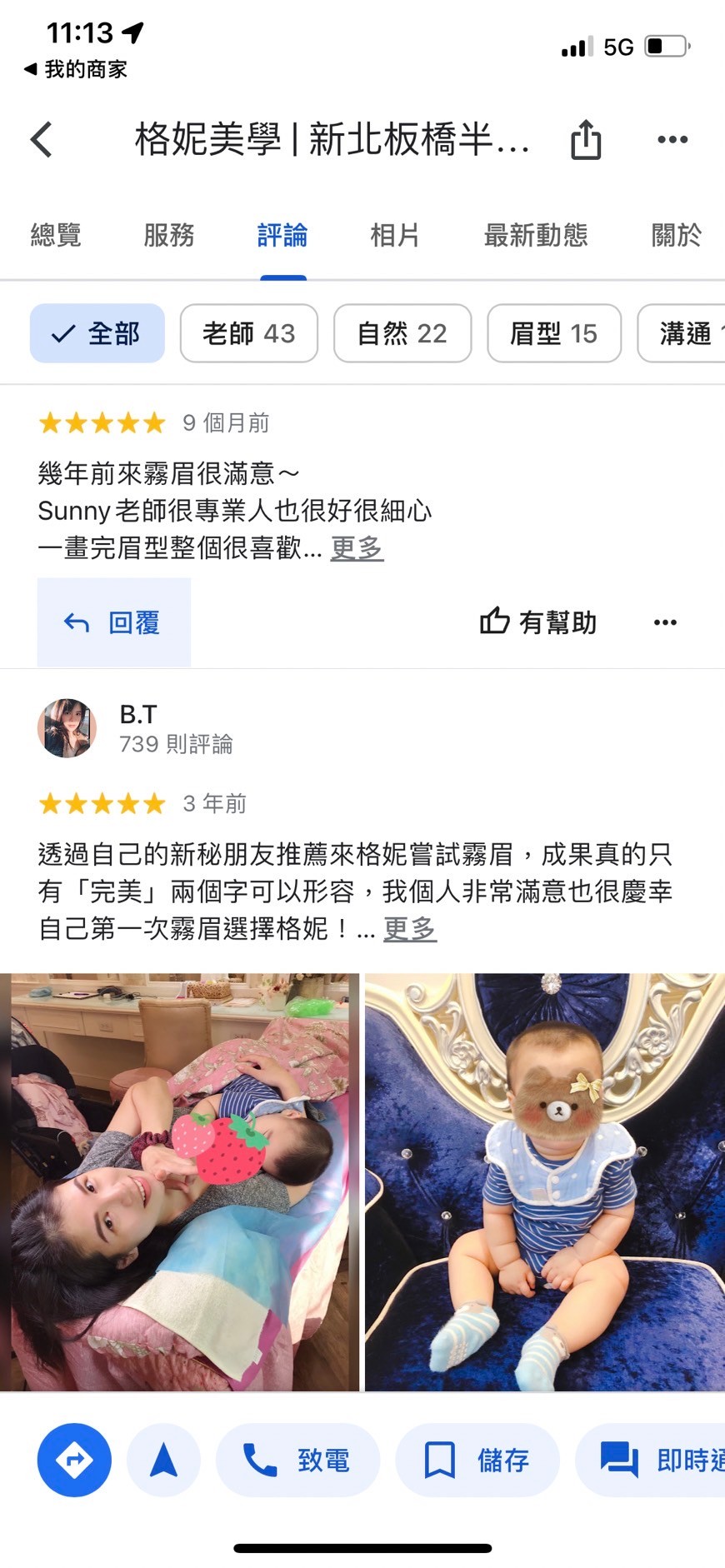Save this place with 儲存

click(x=477, y=1460)
